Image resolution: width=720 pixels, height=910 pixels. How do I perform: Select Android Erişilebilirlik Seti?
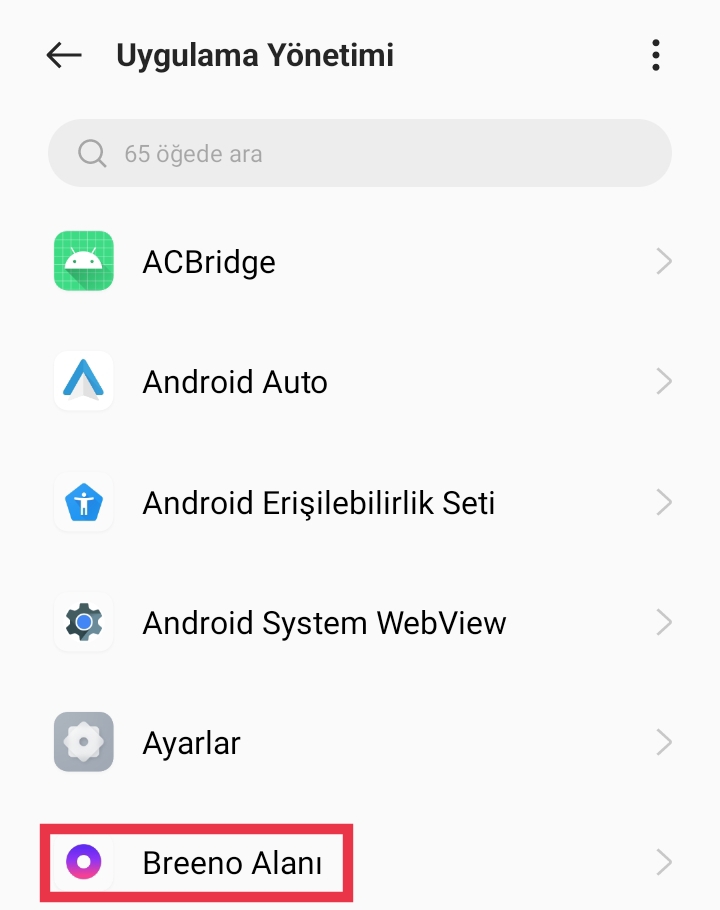click(360, 503)
